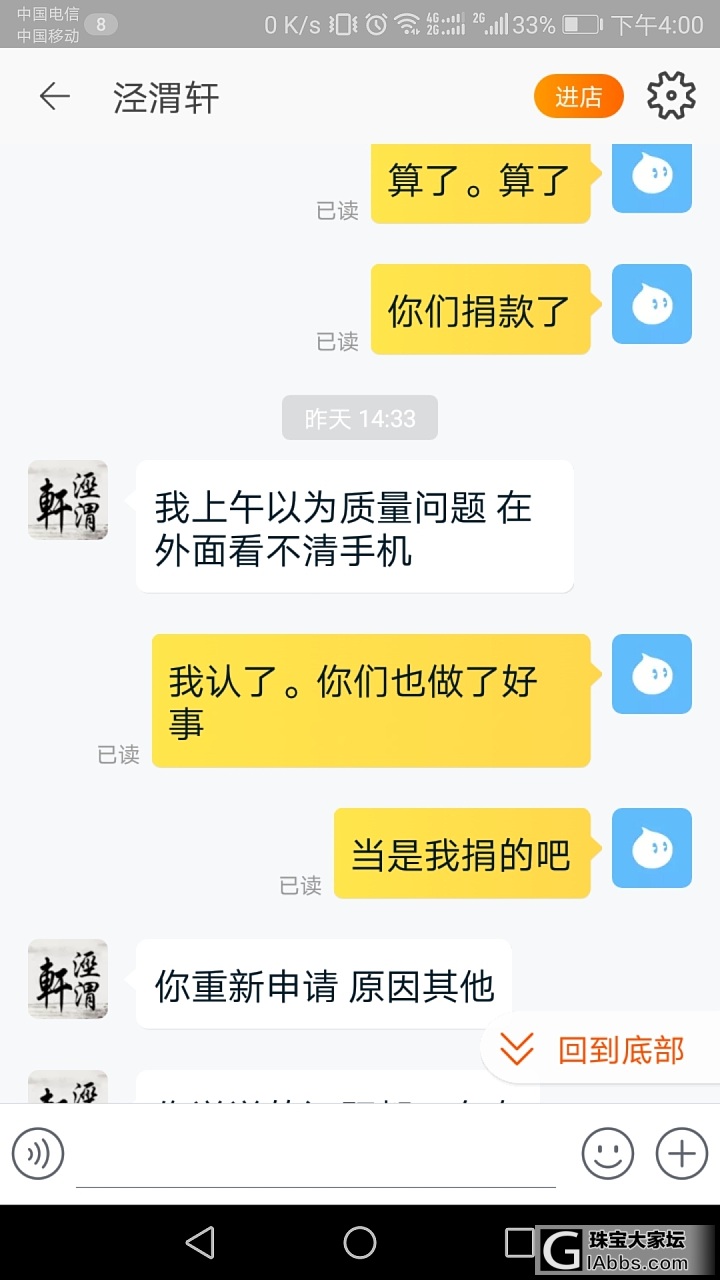720x1280 pixels.
Task: Open seller avatar beside 你重新申请 原因其他
Action: click(x=68, y=979)
